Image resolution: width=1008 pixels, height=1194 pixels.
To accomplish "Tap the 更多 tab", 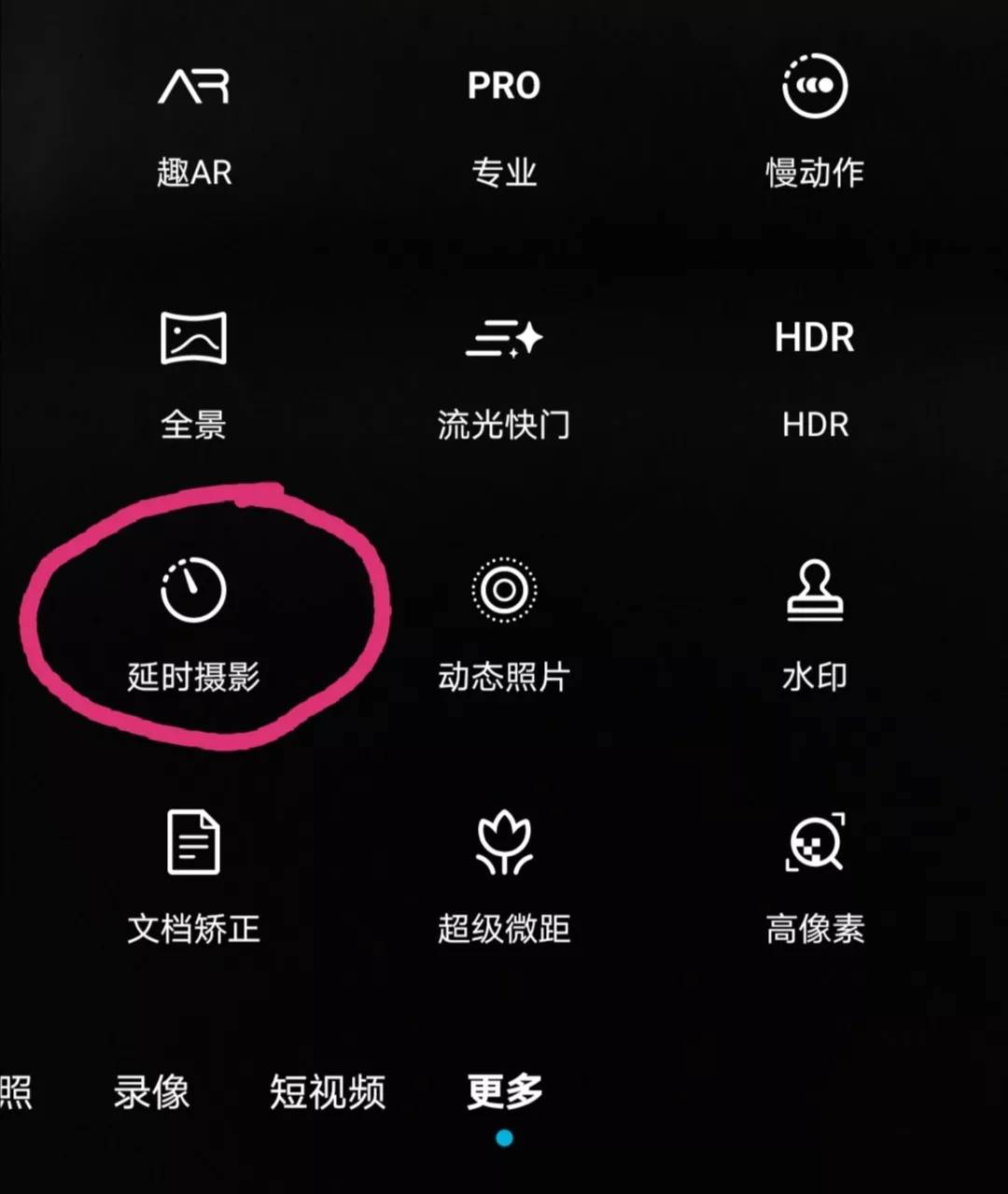I will (x=504, y=1091).
